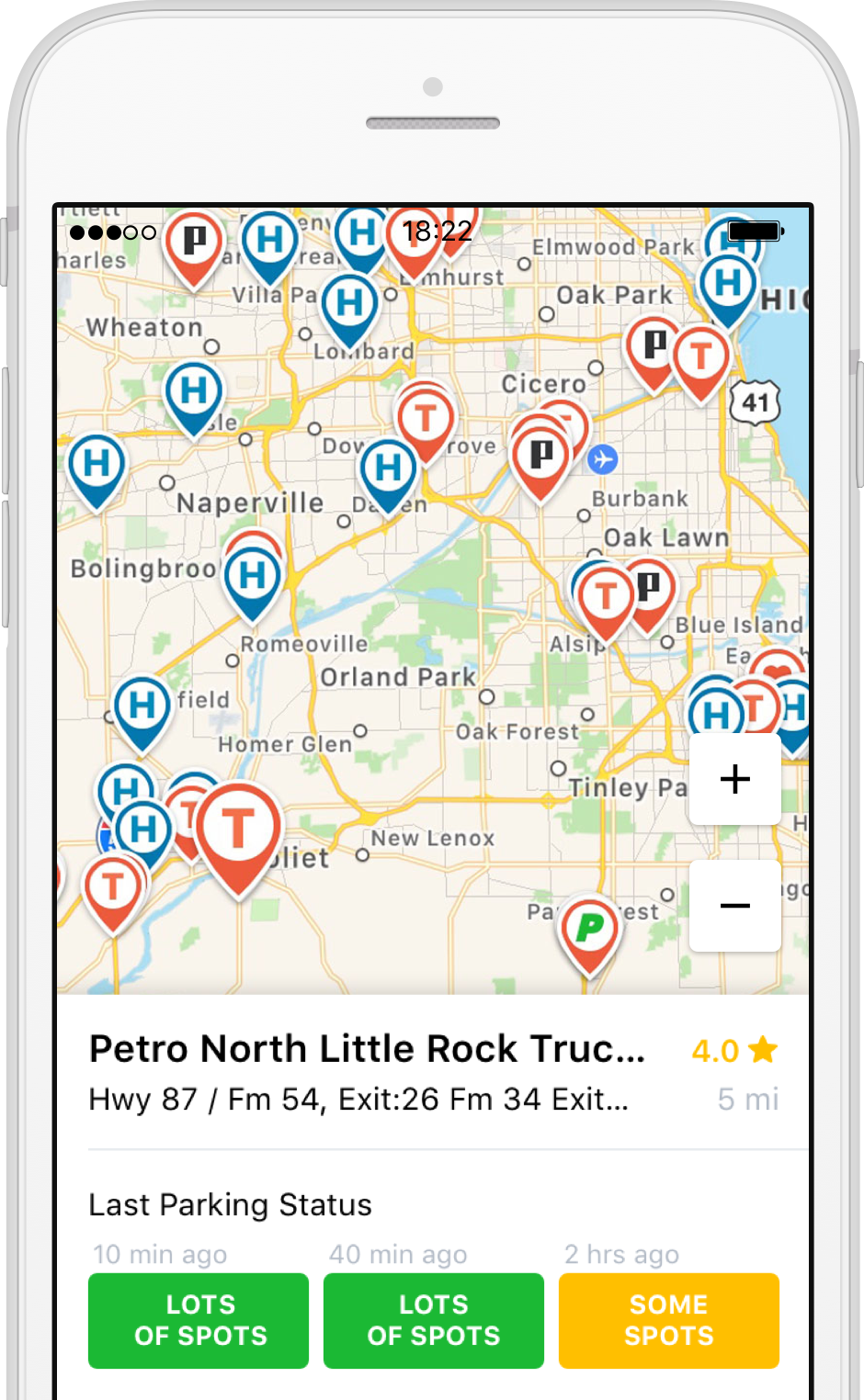Zoom in on the map with plus button
Viewport: 864px width, 1400px height.
tap(734, 779)
